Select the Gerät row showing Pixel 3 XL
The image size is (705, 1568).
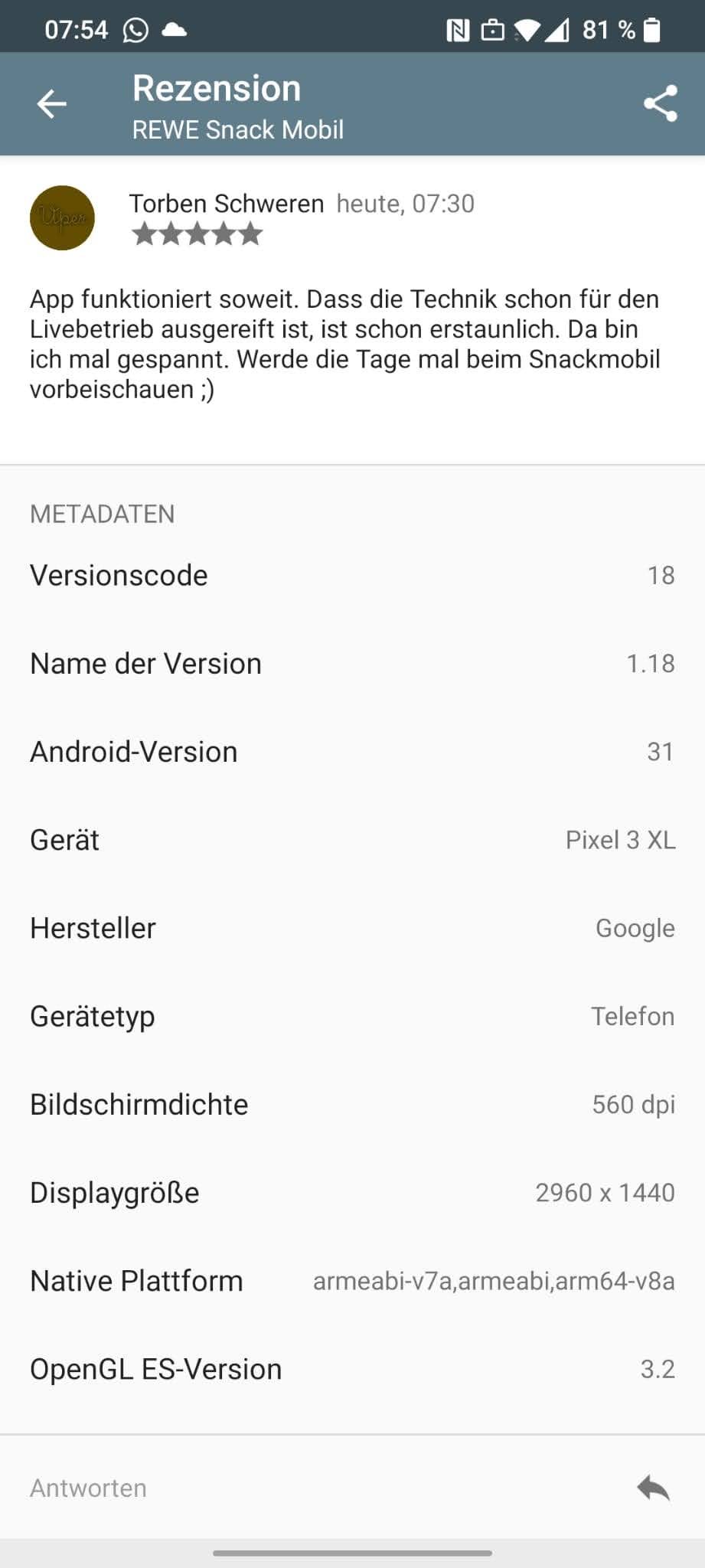click(x=352, y=840)
